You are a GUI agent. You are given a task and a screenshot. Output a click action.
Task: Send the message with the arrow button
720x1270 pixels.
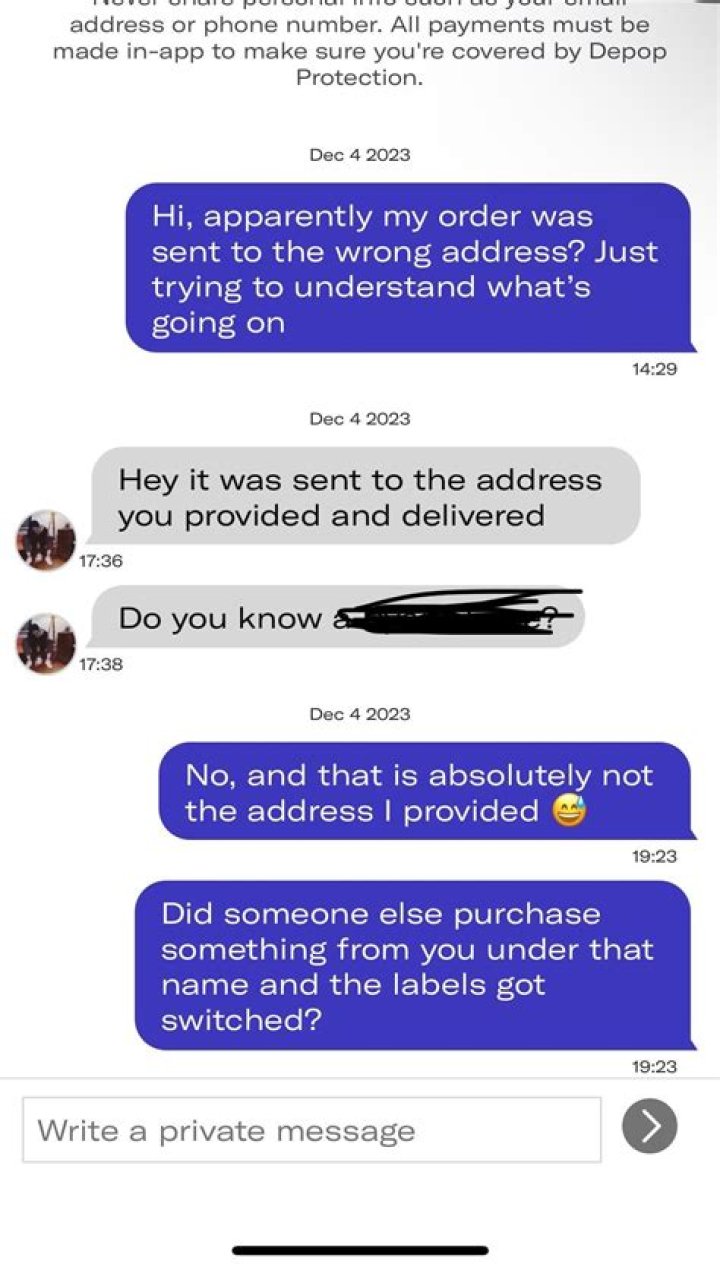point(649,1126)
